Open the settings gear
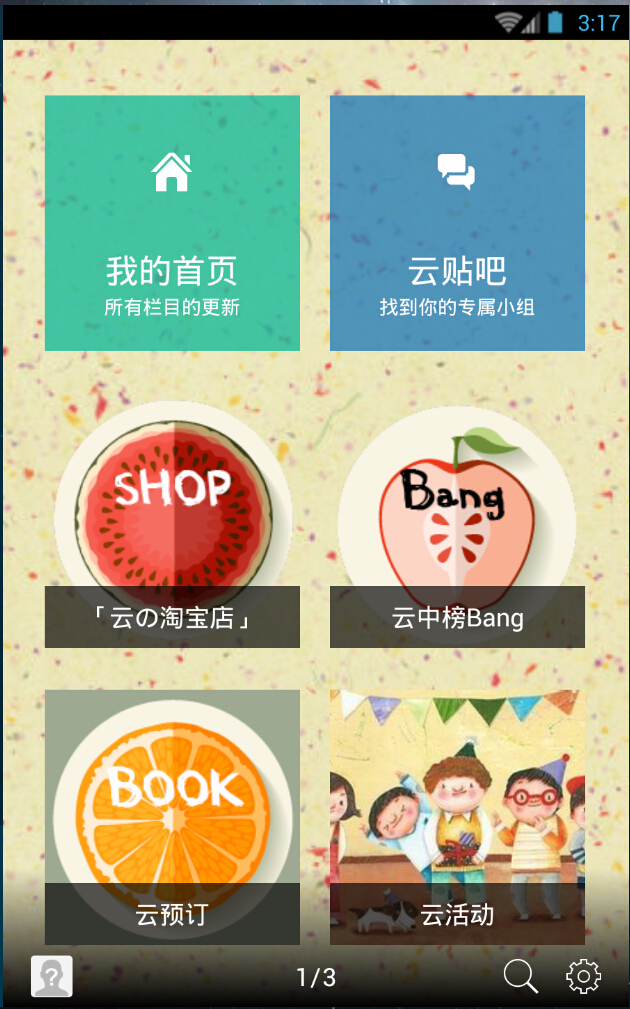The height and width of the screenshot is (1009, 630). click(583, 976)
